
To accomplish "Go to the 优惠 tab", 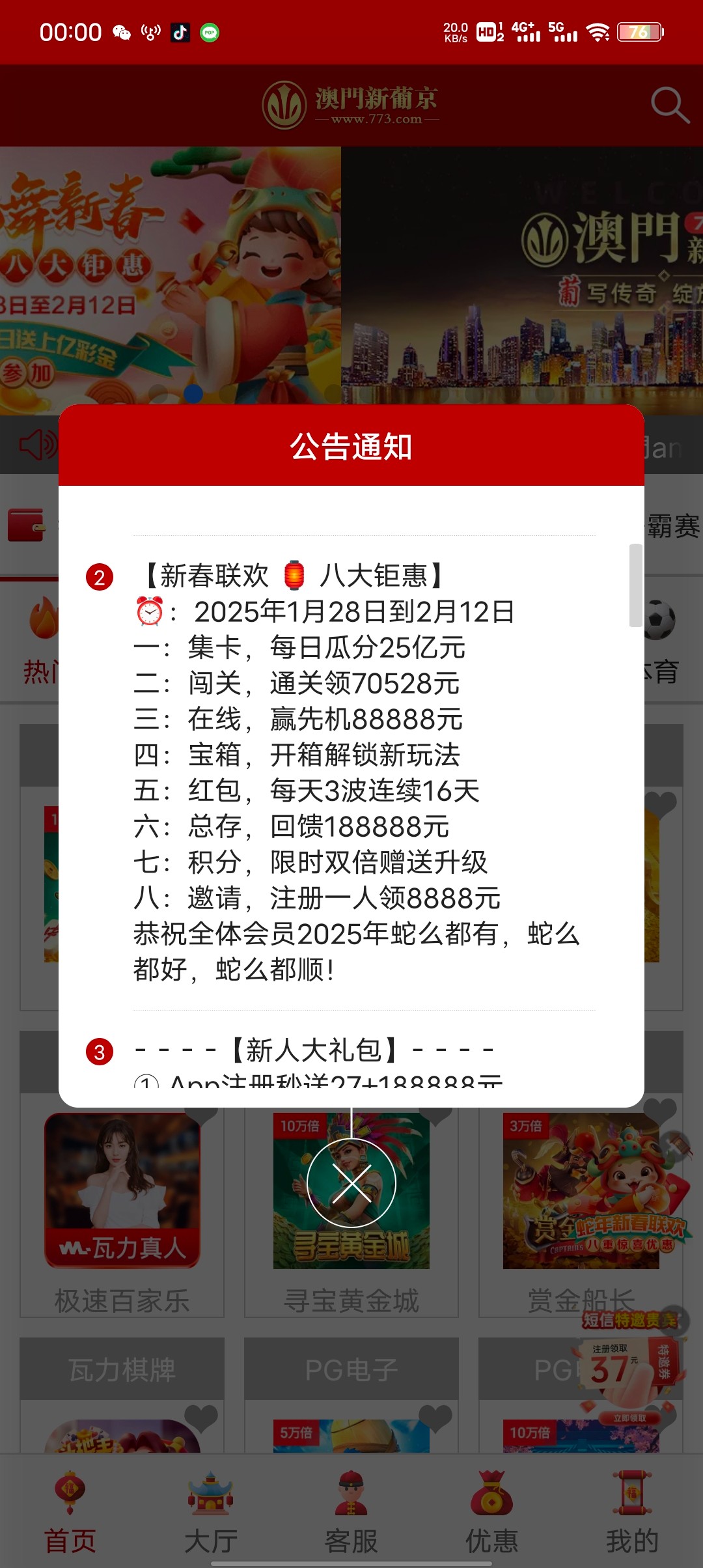I will [x=492, y=1512].
